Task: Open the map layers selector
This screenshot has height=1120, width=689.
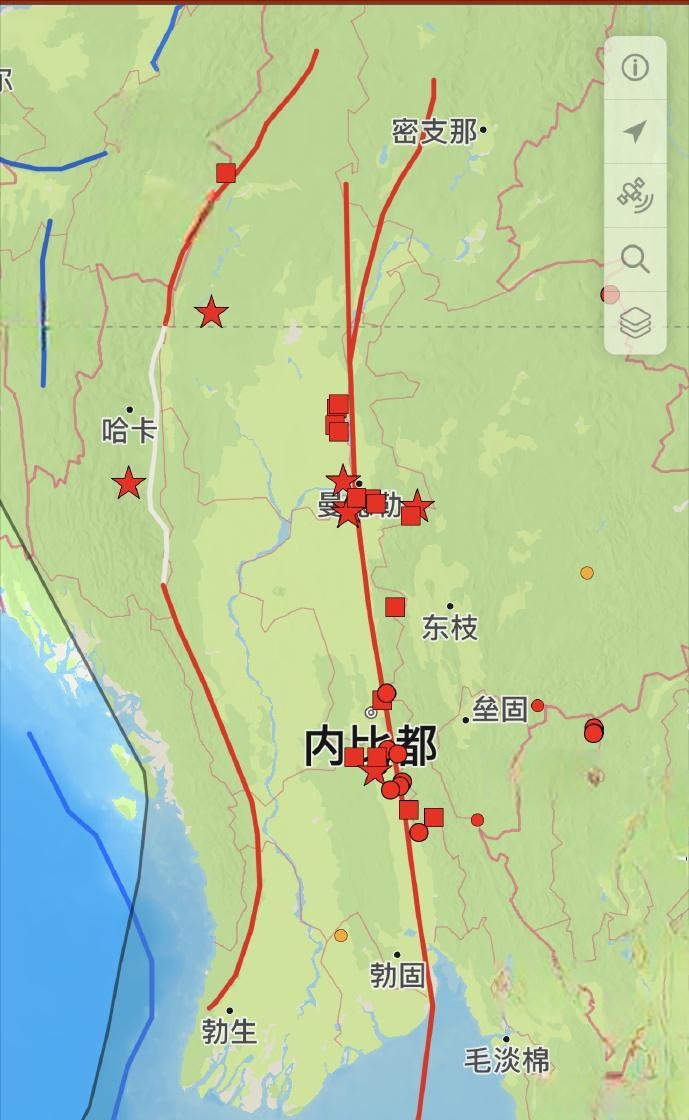Action: click(635, 323)
